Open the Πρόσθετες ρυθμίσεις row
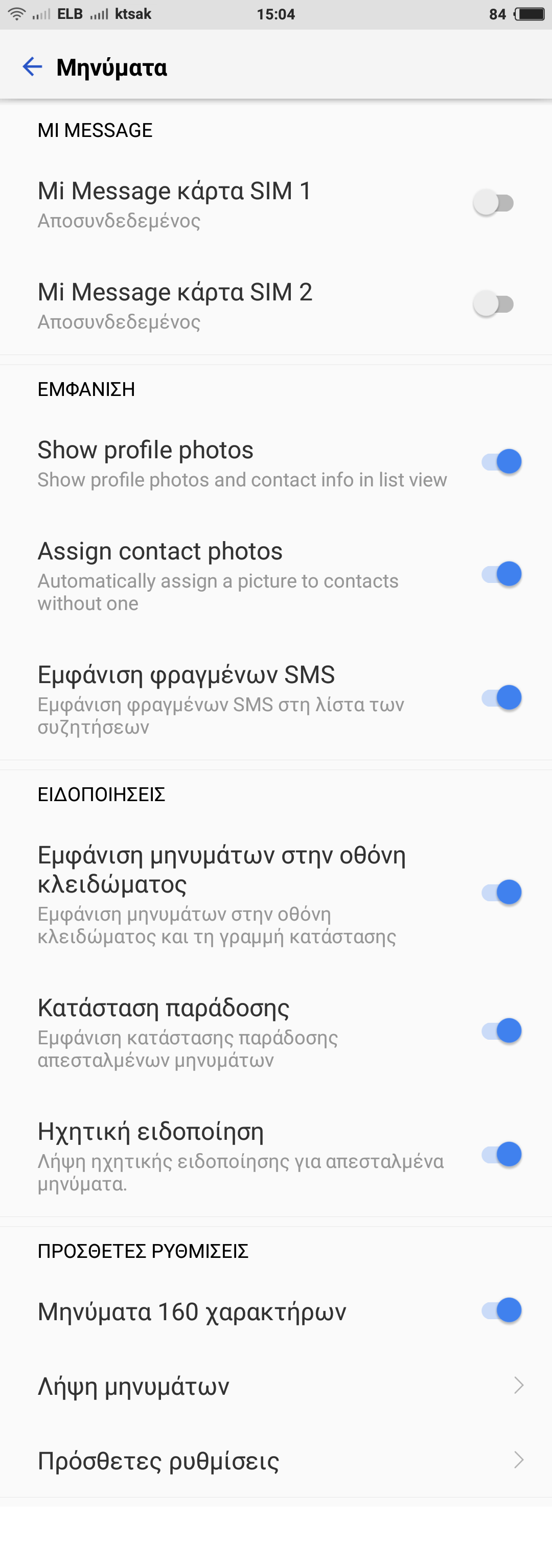 coord(275,1460)
